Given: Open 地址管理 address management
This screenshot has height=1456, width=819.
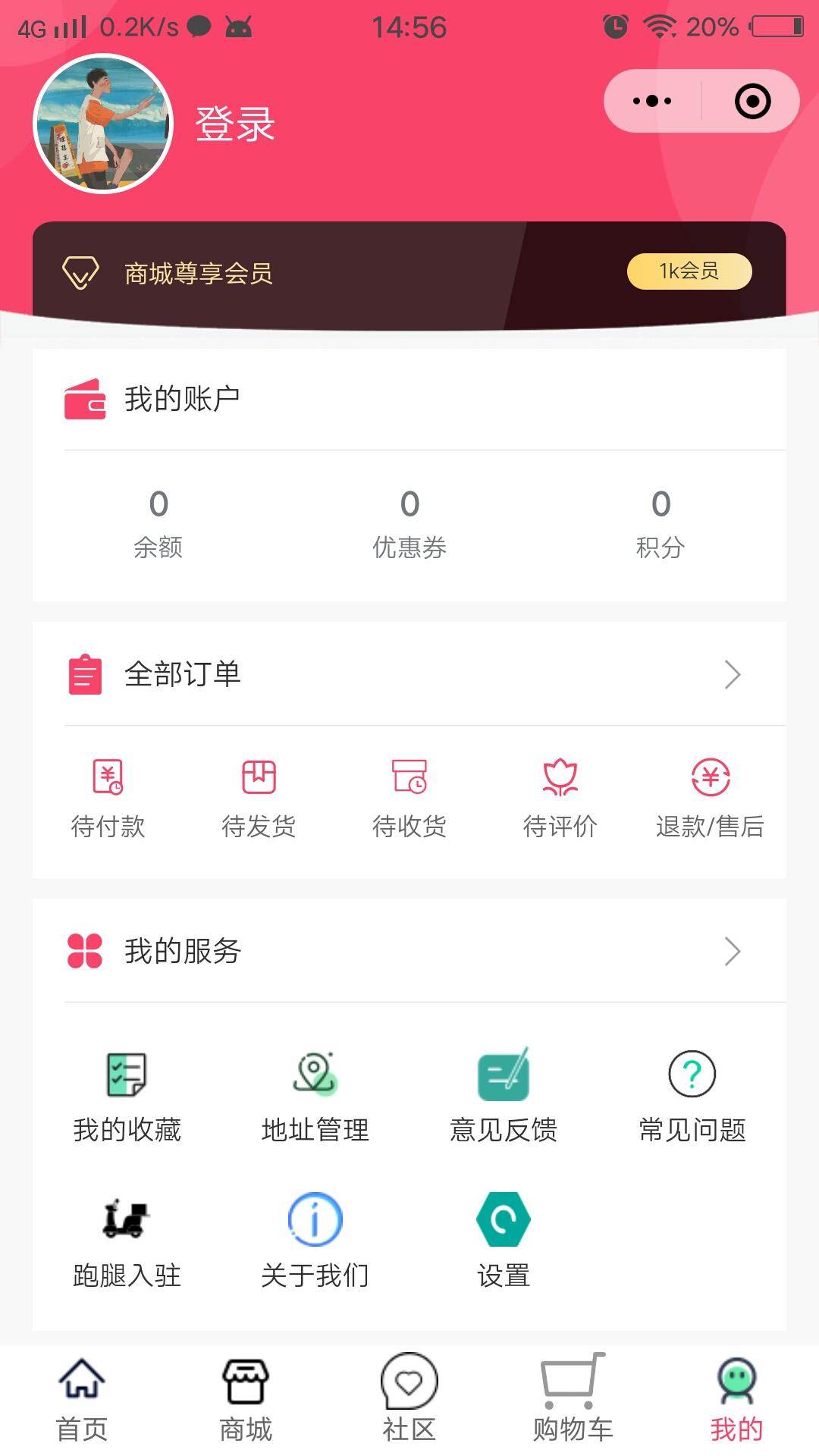Looking at the screenshot, I should [315, 1097].
